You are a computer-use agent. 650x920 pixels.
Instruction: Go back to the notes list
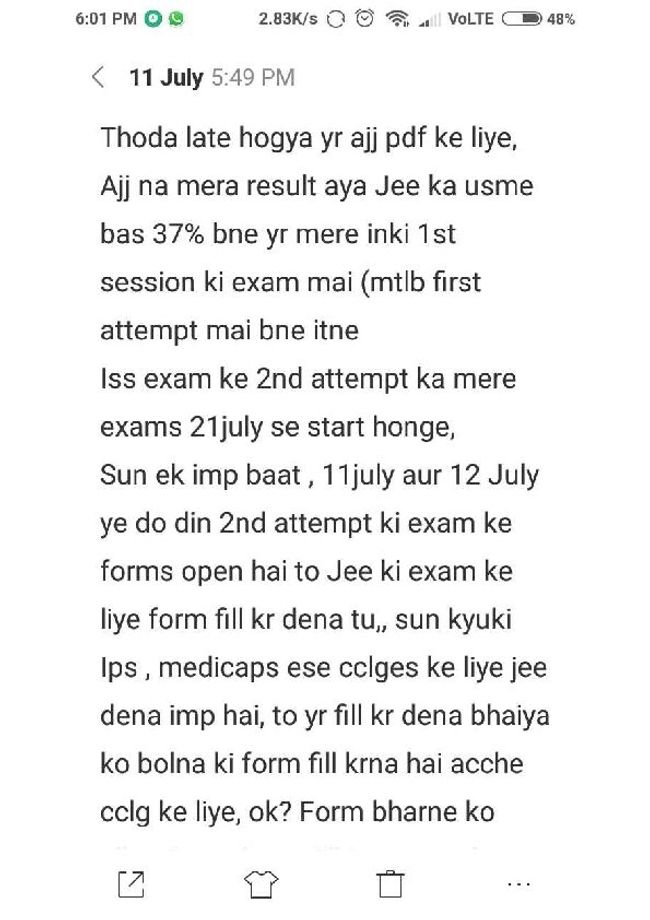tap(97, 77)
